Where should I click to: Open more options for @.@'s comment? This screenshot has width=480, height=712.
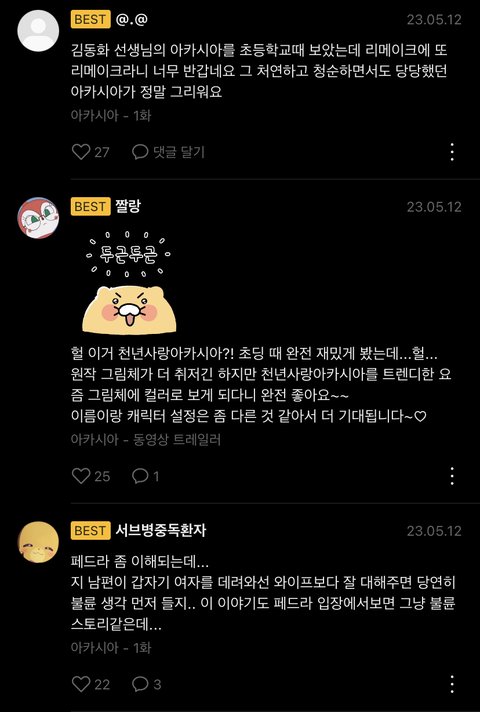pyautogui.click(x=452, y=152)
